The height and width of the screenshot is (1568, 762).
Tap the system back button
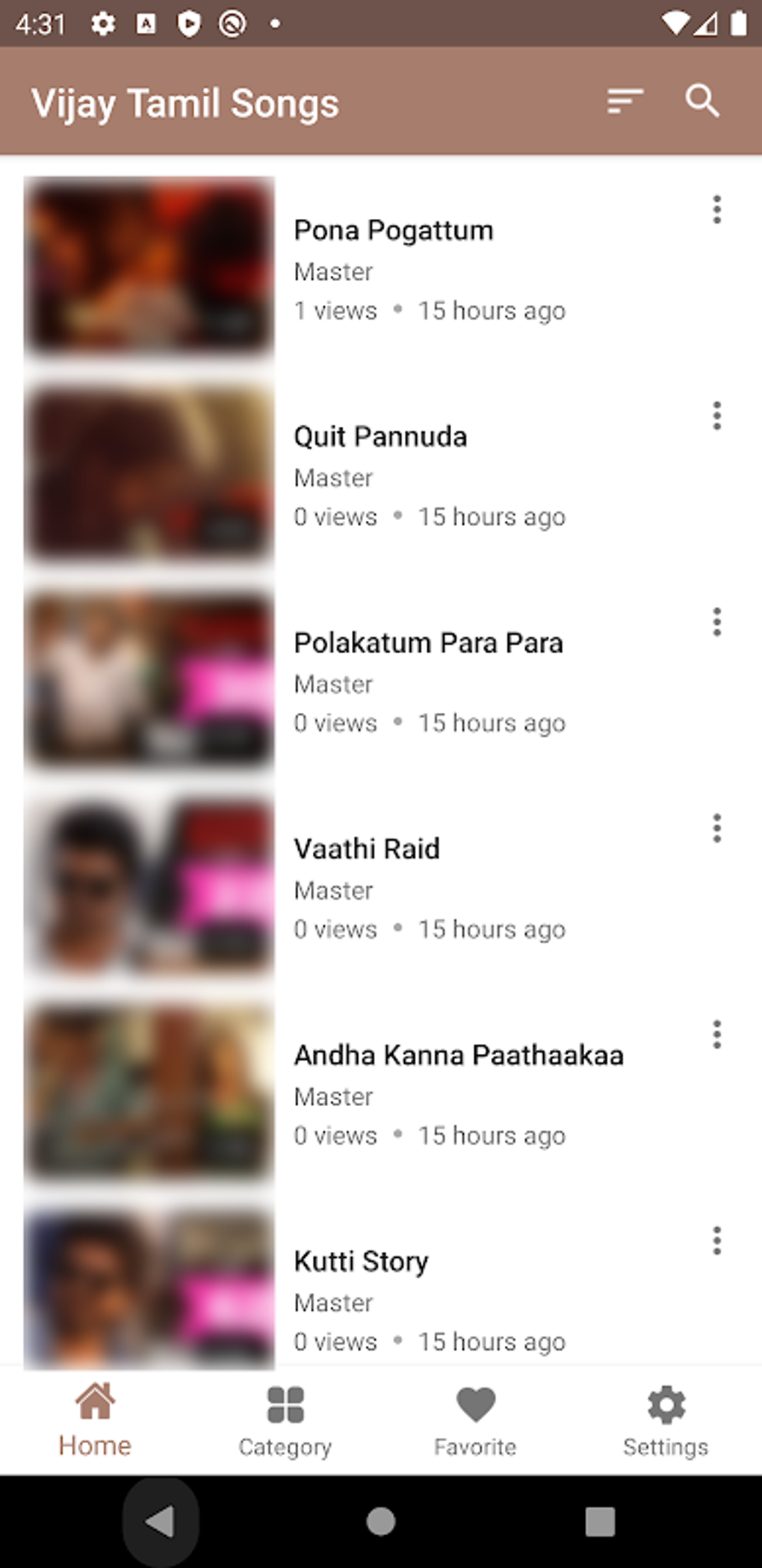click(160, 1521)
